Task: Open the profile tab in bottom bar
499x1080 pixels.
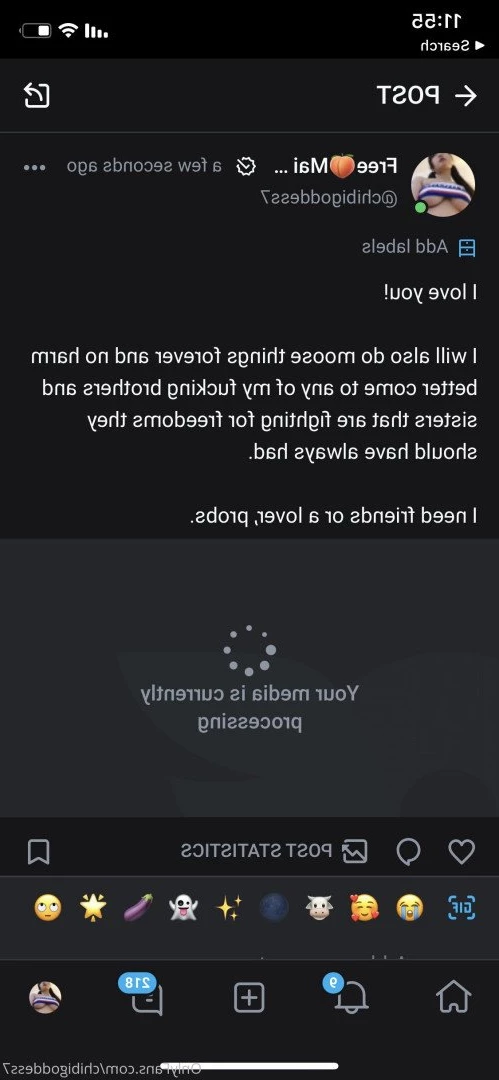Action: point(45,997)
